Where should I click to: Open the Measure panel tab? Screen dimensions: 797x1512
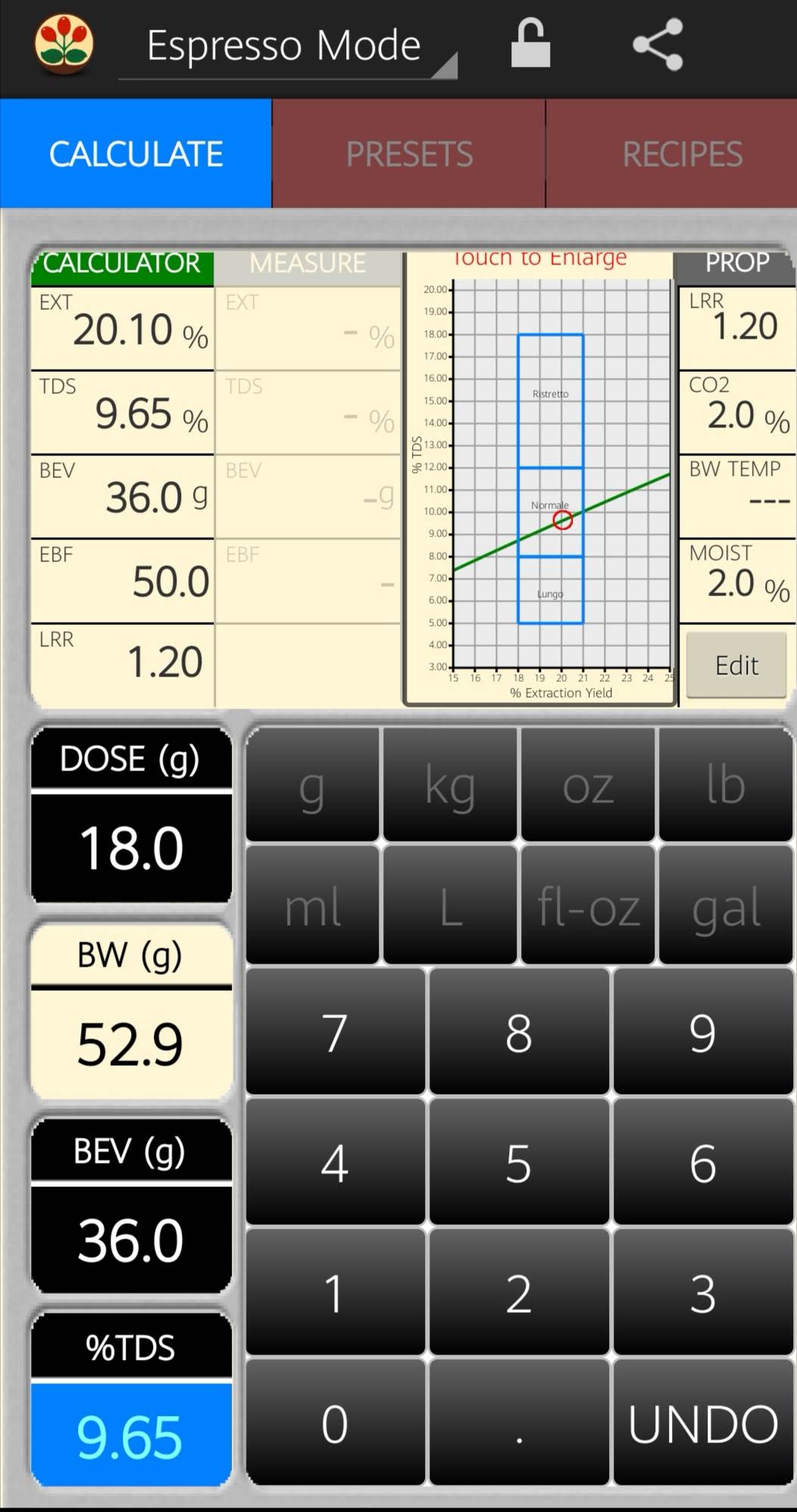(x=307, y=264)
